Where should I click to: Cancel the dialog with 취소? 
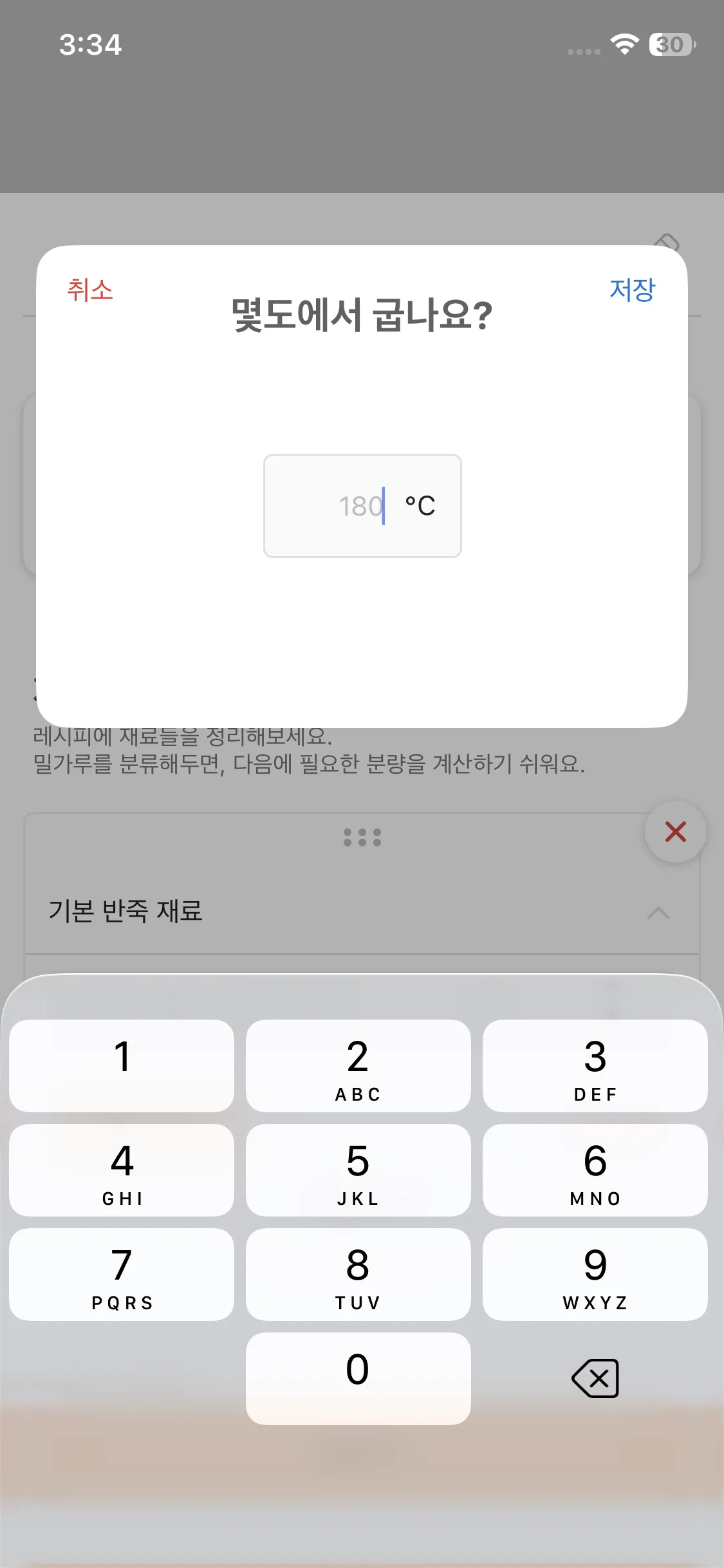coord(89,291)
